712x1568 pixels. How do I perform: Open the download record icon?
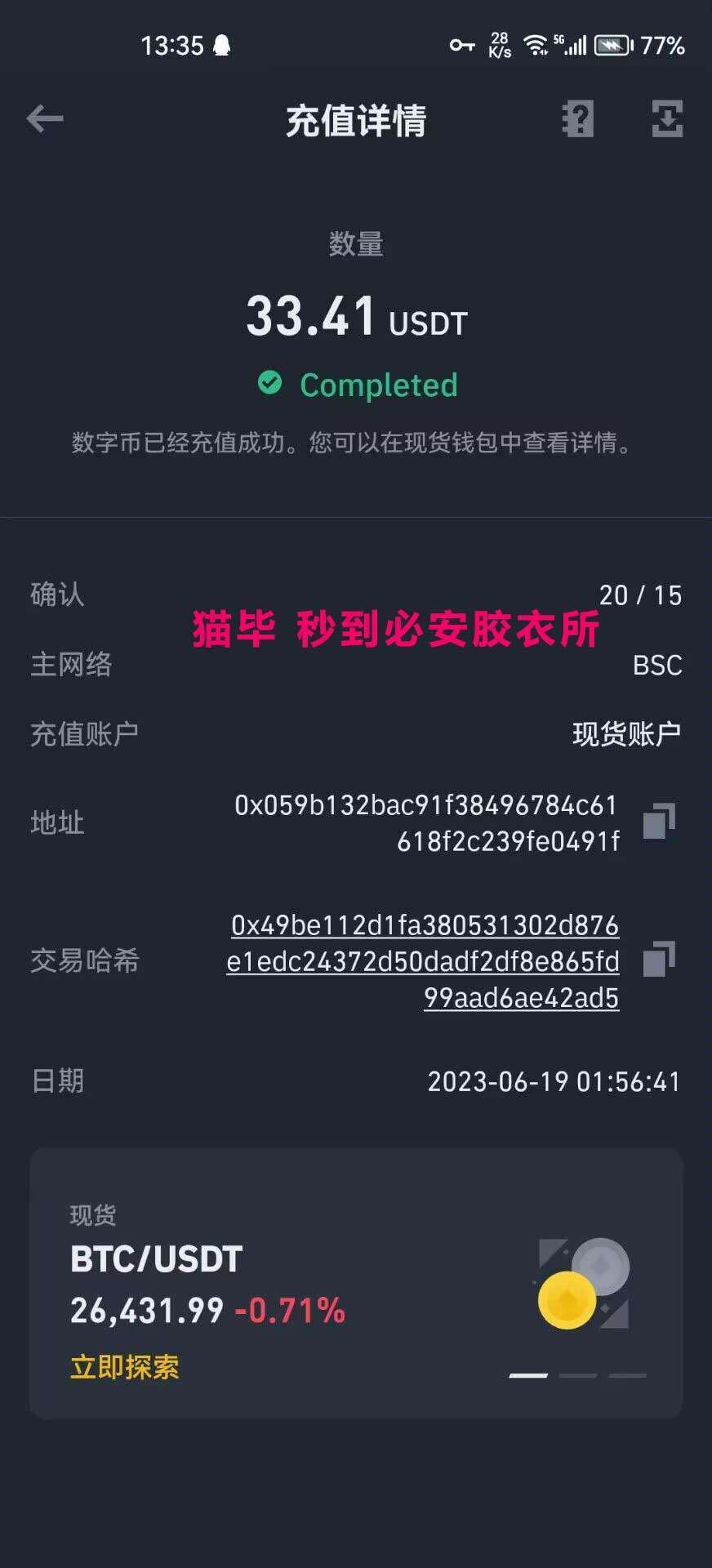(x=667, y=119)
